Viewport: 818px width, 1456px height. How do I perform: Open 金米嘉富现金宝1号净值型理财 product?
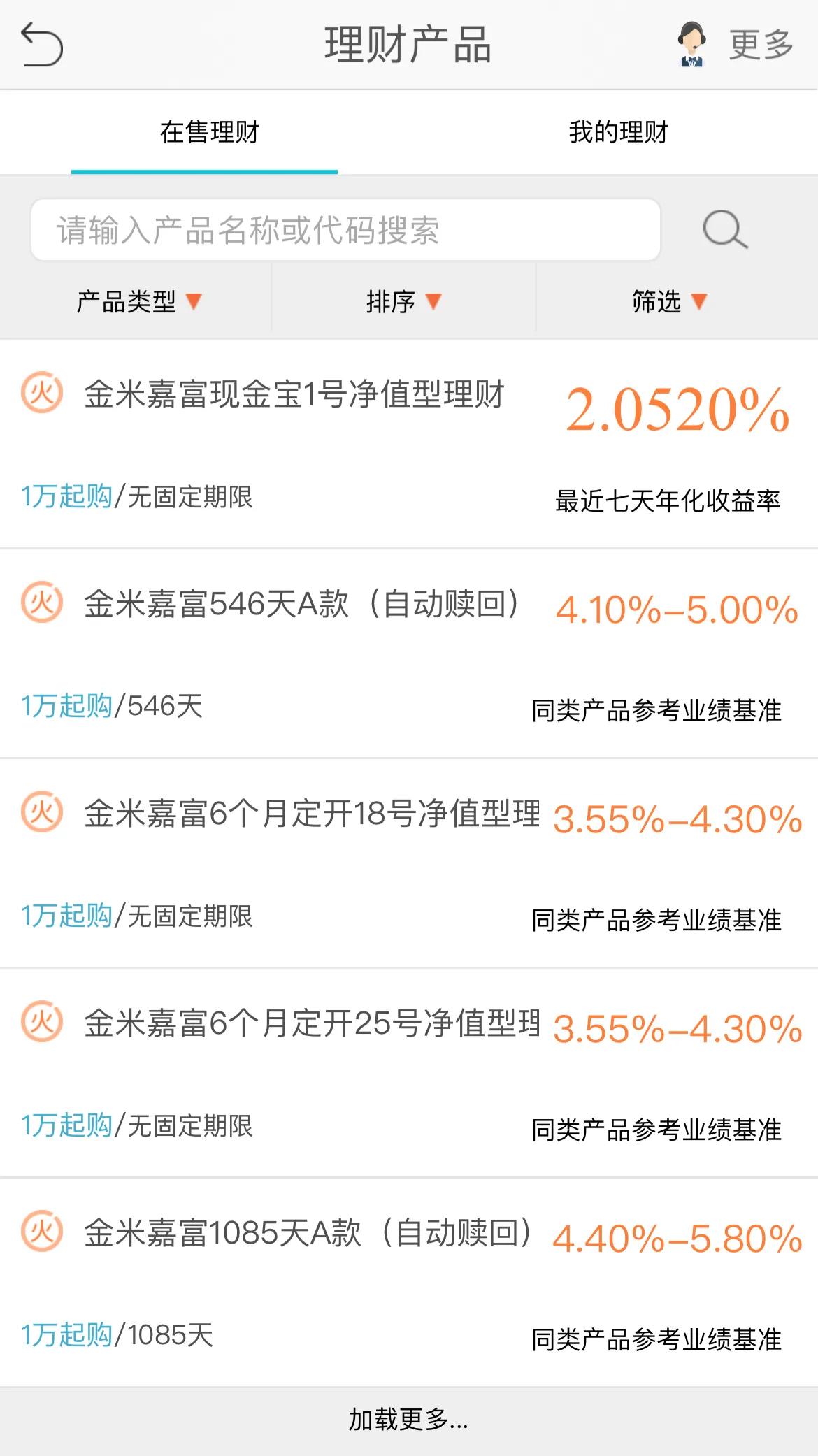pyautogui.click(x=296, y=394)
